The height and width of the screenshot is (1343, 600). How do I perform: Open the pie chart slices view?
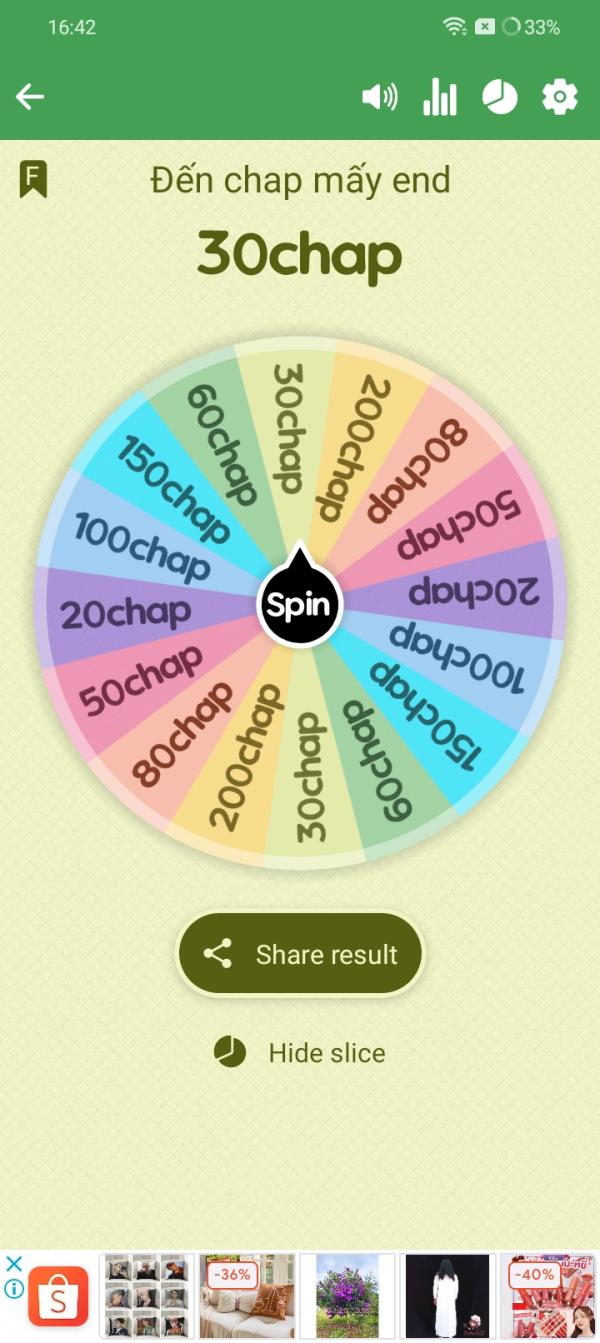[x=500, y=97]
